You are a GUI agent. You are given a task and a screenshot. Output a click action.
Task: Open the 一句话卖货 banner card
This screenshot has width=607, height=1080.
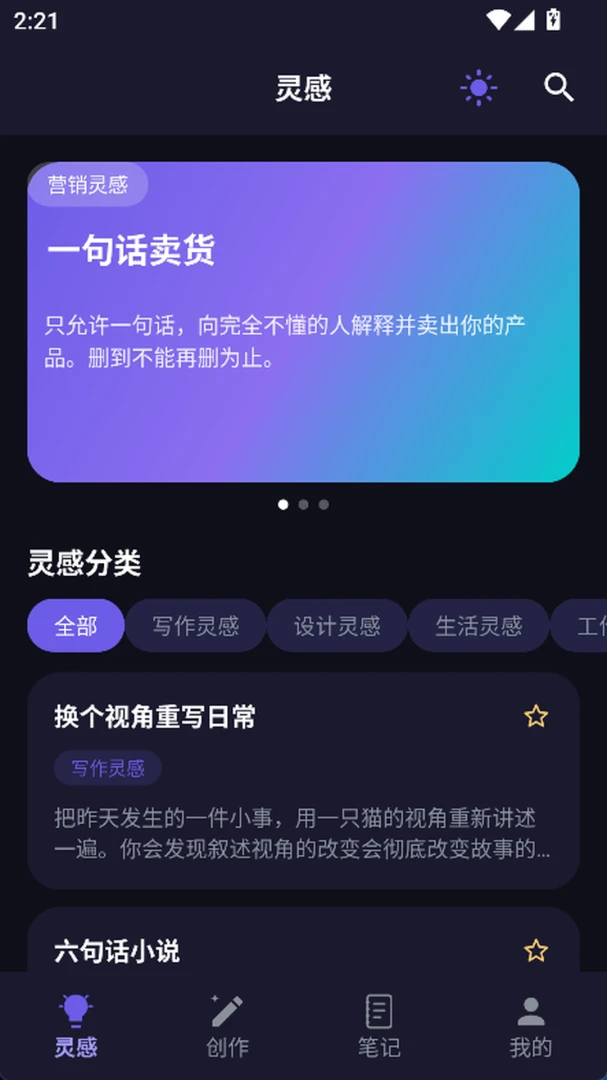pyautogui.click(x=303, y=322)
